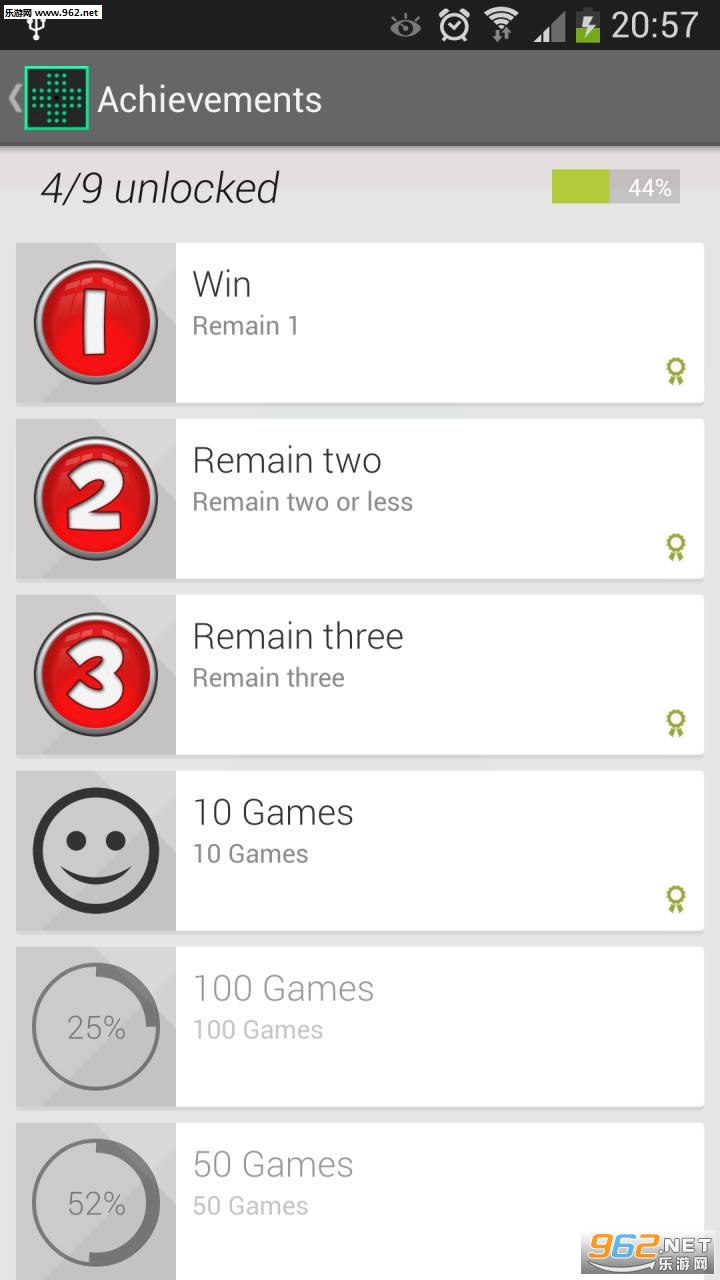Screen dimensions: 720x1280
Task: Check the 50 Games achievement card
Action: pos(360,1201)
